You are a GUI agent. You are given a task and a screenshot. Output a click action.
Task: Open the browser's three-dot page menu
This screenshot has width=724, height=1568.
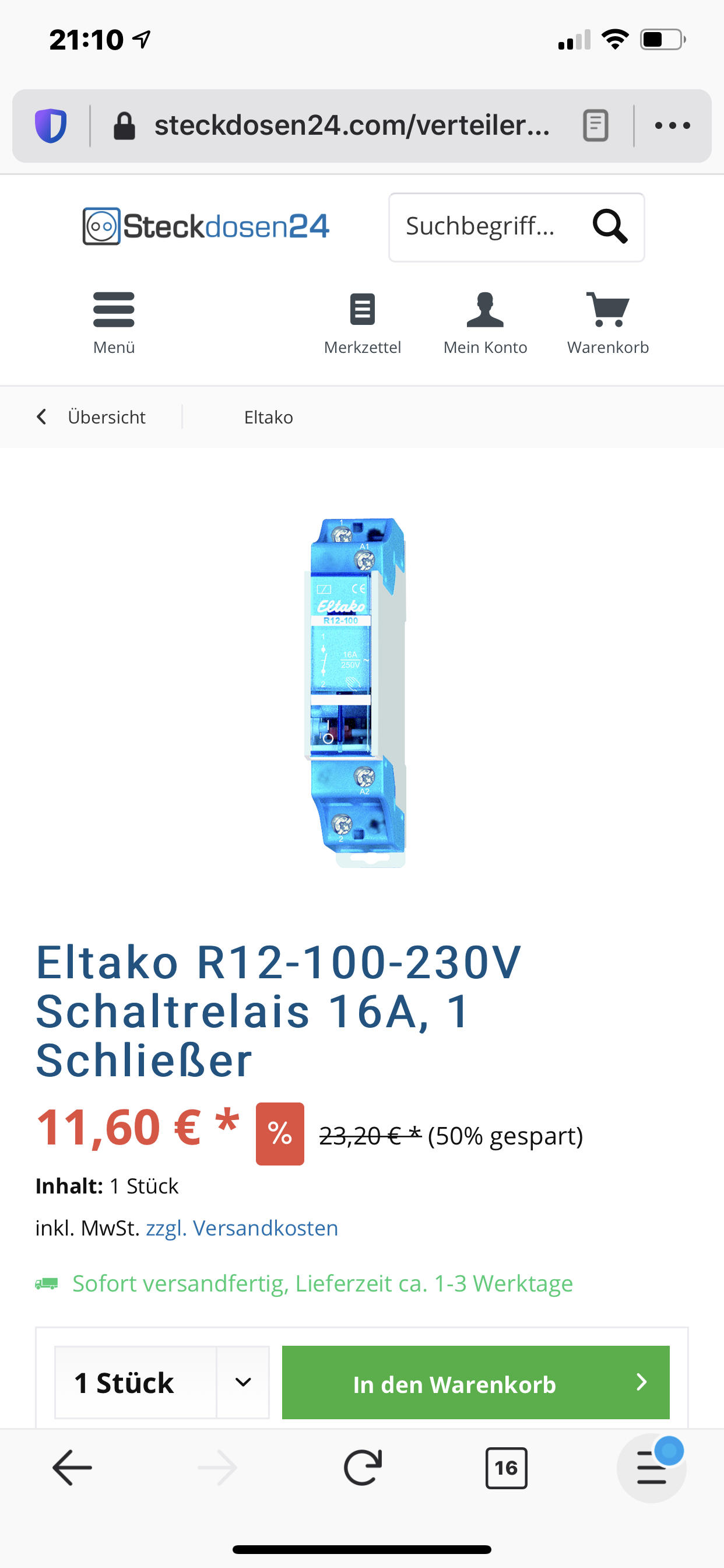click(x=672, y=126)
